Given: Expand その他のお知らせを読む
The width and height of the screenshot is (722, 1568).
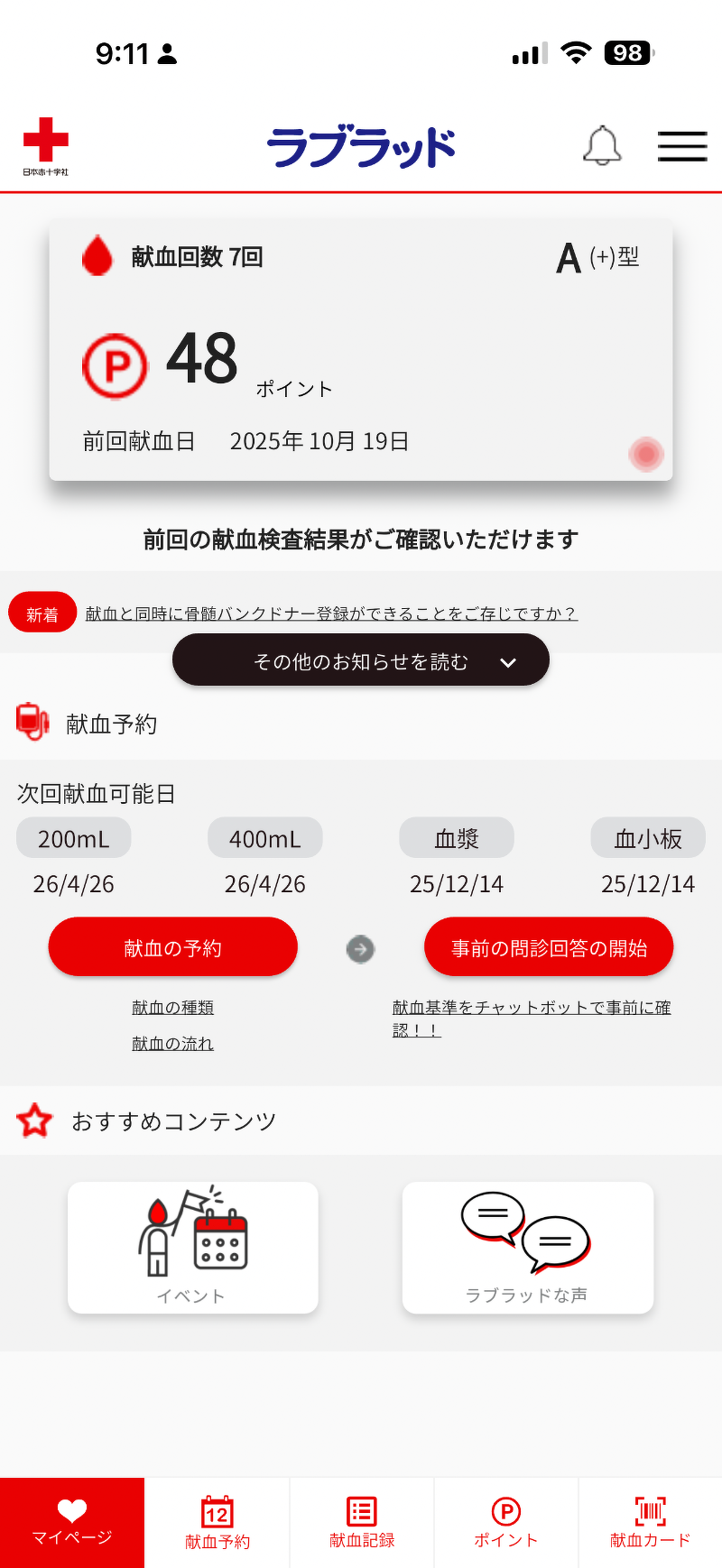Looking at the screenshot, I should [x=361, y=660].
